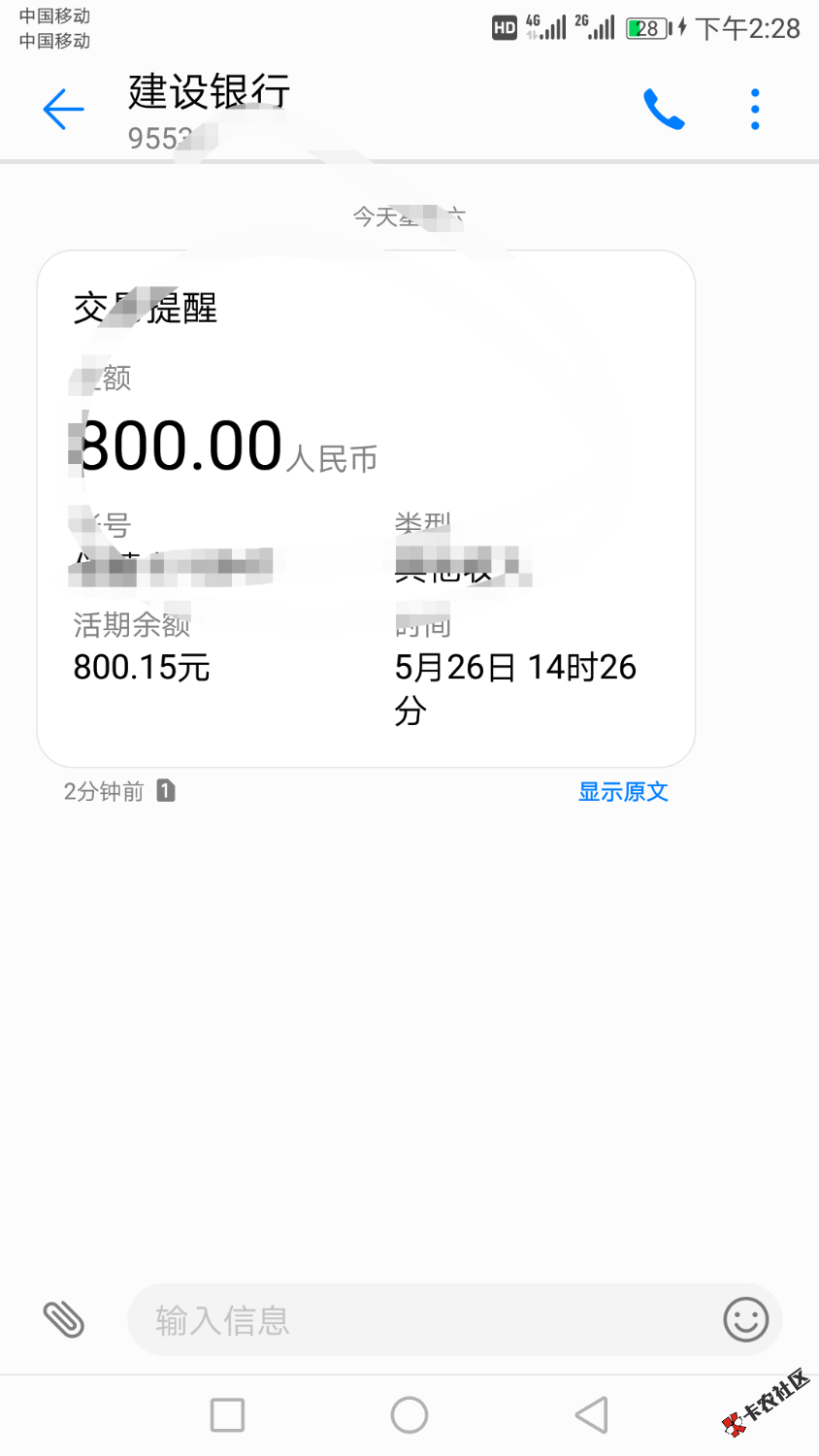Call the 建设银行 sender number
Viewport: 819px width, 1456px height.
(664, 110)
